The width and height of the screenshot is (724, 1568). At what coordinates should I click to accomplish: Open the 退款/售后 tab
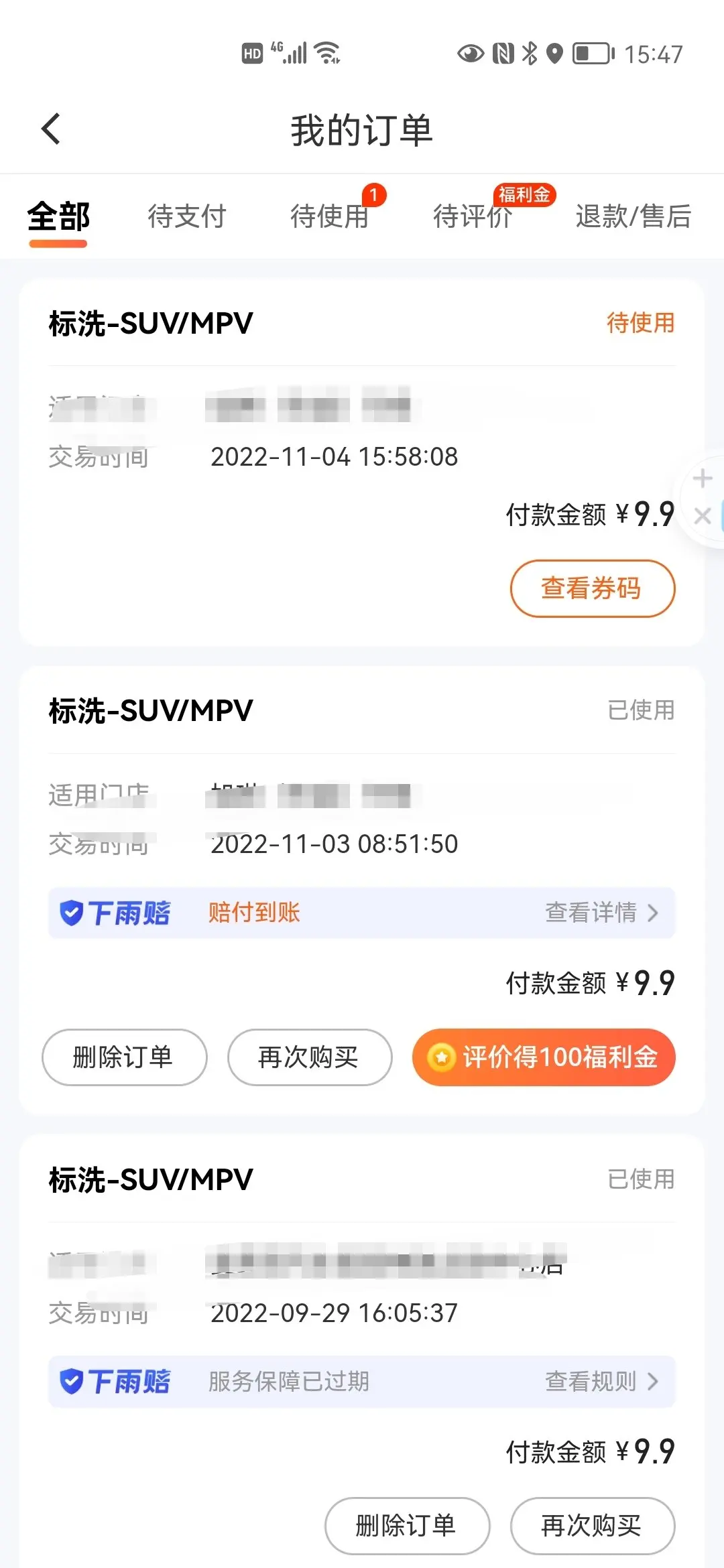pos(633,216)
